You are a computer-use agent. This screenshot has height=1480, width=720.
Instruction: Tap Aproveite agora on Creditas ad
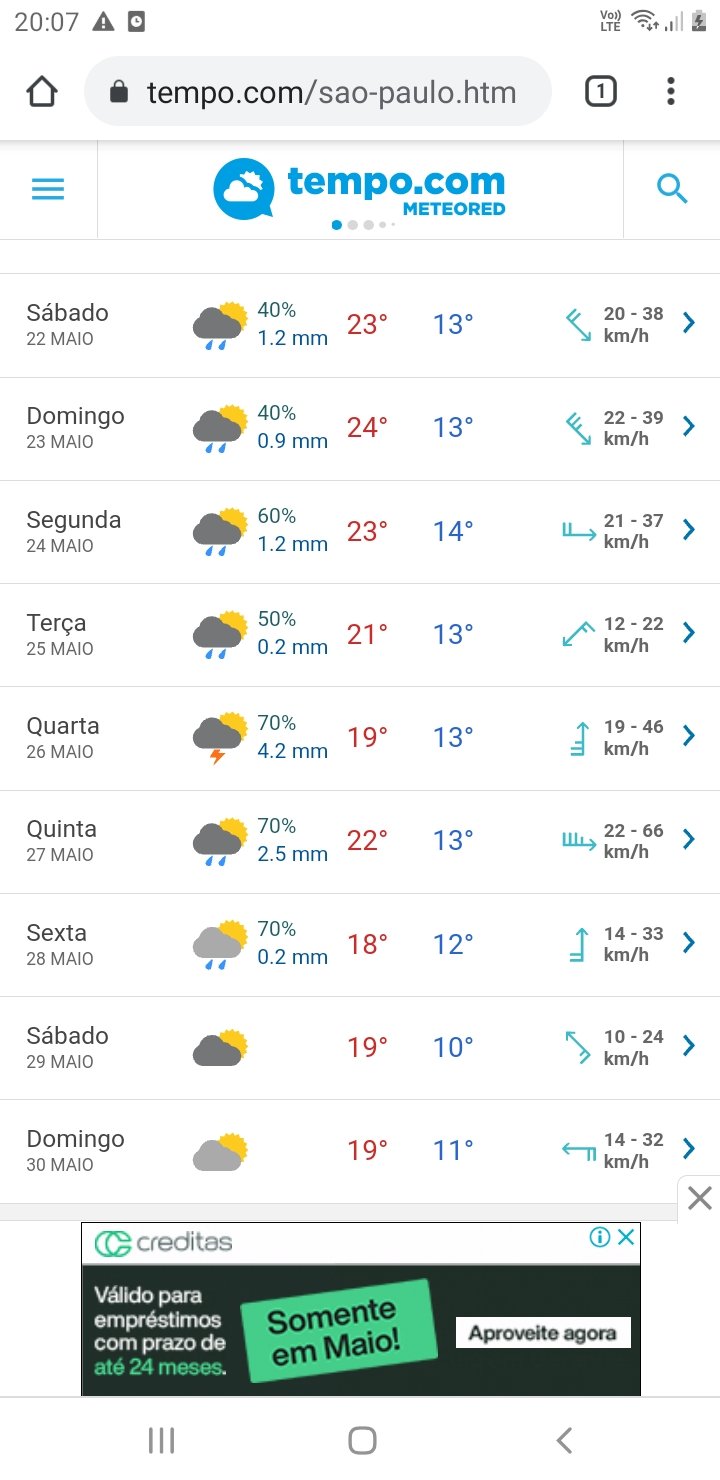pos(543,1332)
